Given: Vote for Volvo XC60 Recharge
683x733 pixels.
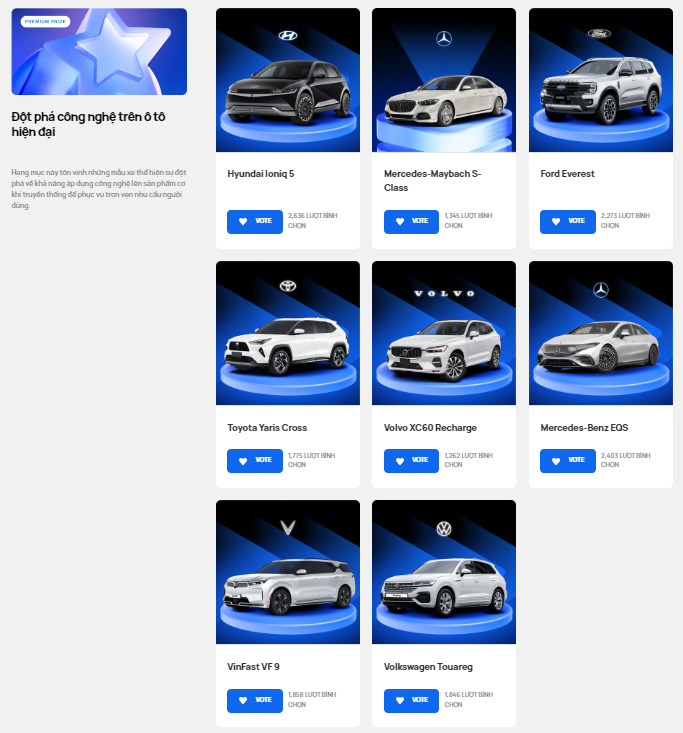Looking at the screenshot, I should [x=411, y=461].
